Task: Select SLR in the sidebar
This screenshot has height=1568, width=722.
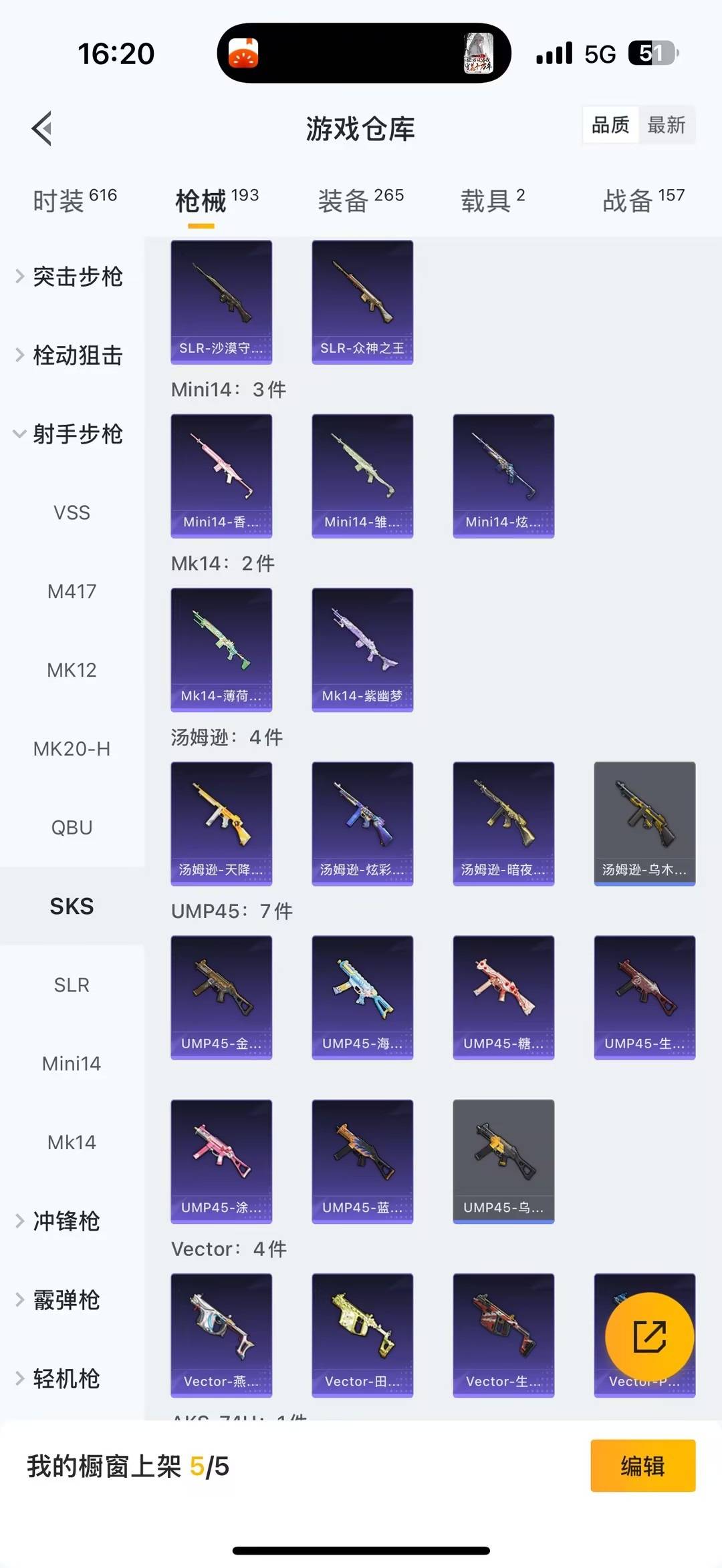Action: click(x=72, y=985)
